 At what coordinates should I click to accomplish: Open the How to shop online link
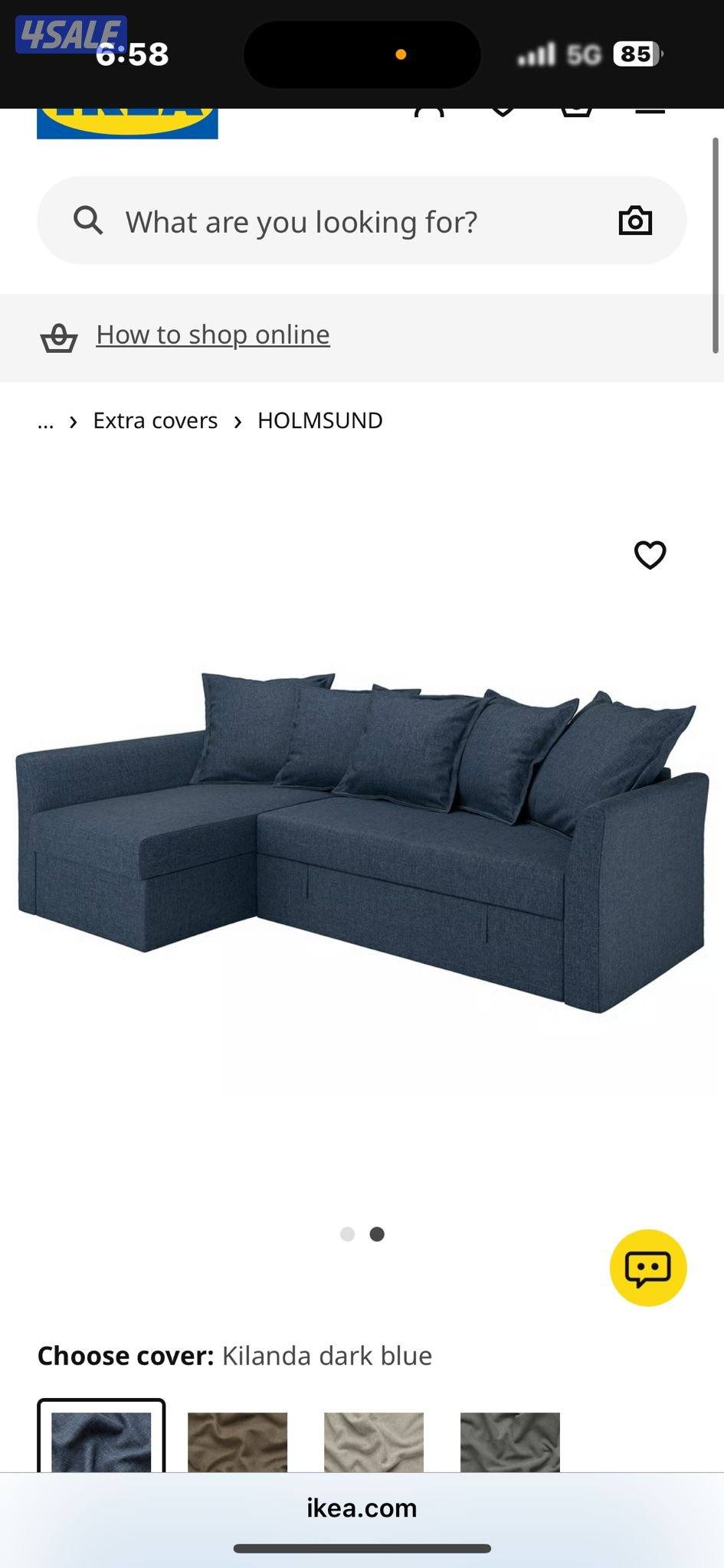[x=212, y=335]
